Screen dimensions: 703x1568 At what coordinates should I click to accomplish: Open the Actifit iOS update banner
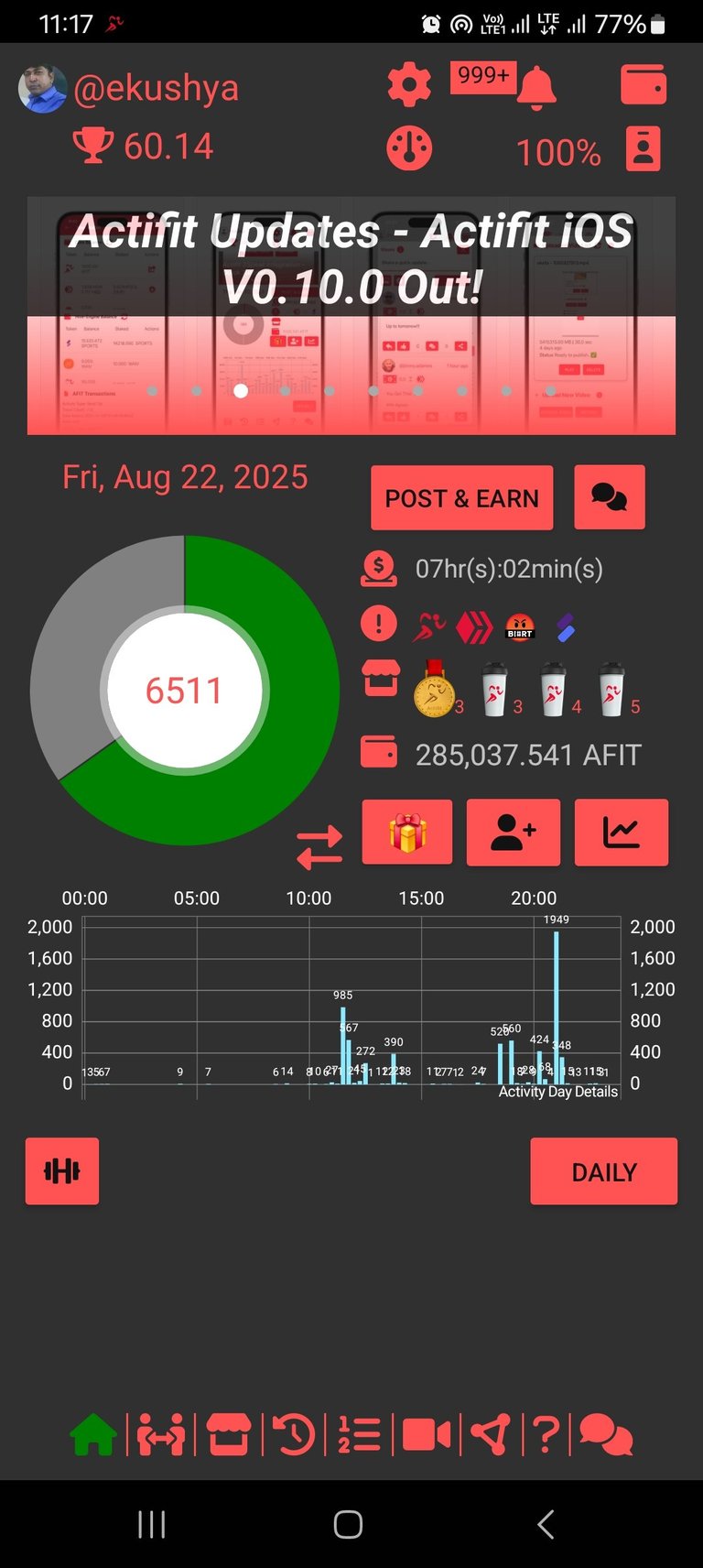click(x=351, y=315)
